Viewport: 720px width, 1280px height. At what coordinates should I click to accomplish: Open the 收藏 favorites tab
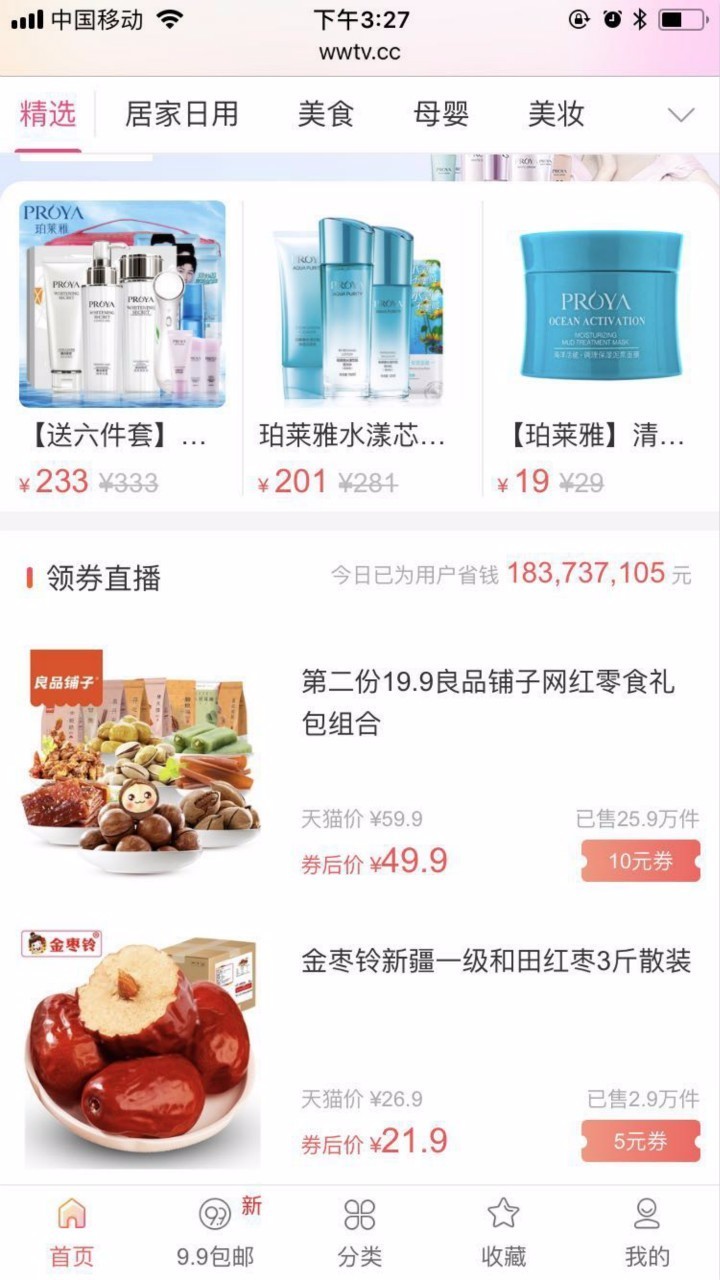(503, 1232)
